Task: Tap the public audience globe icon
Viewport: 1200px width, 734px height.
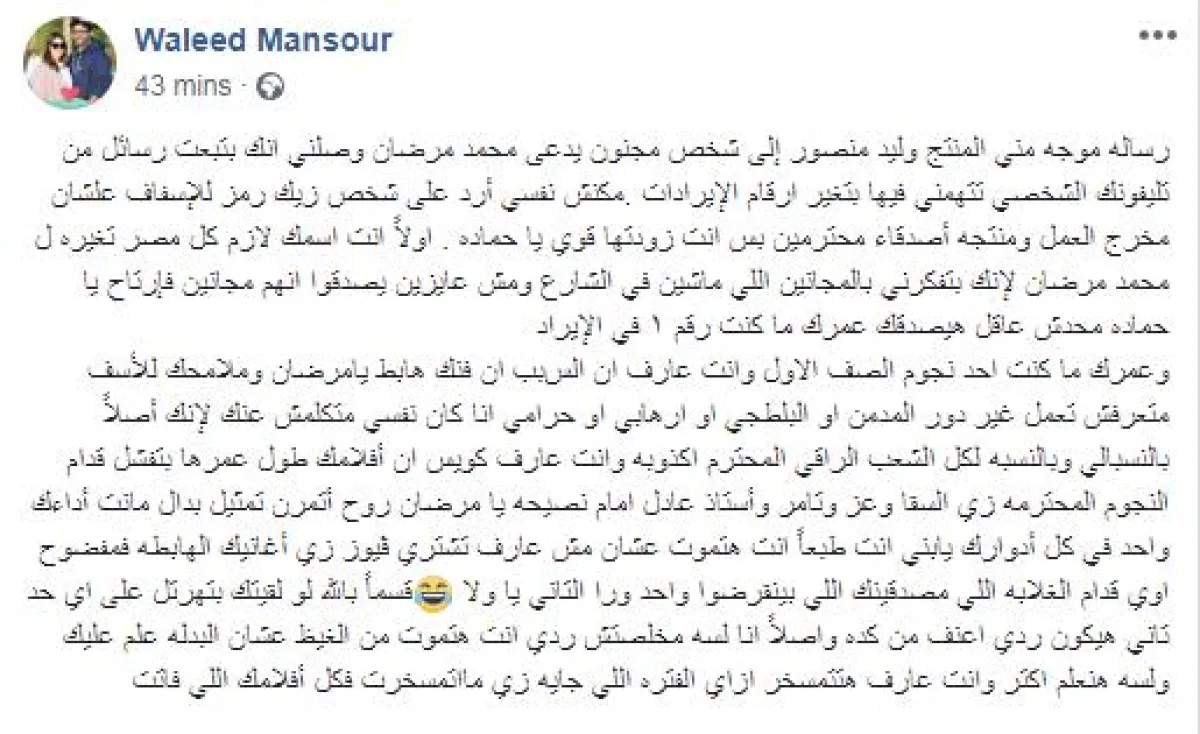Action: [271, 88]
